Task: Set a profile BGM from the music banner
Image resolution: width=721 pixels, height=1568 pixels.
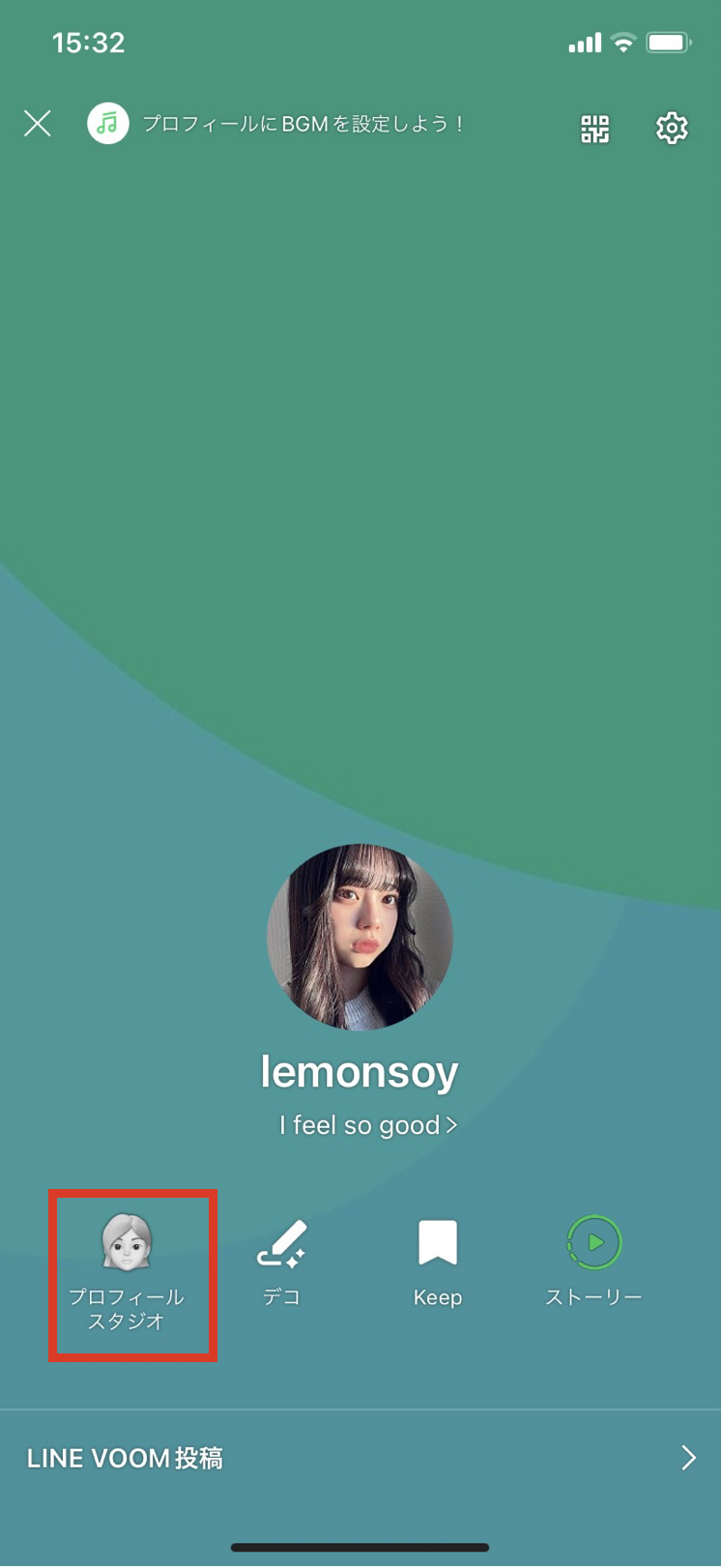Action: tap(278, 125)
